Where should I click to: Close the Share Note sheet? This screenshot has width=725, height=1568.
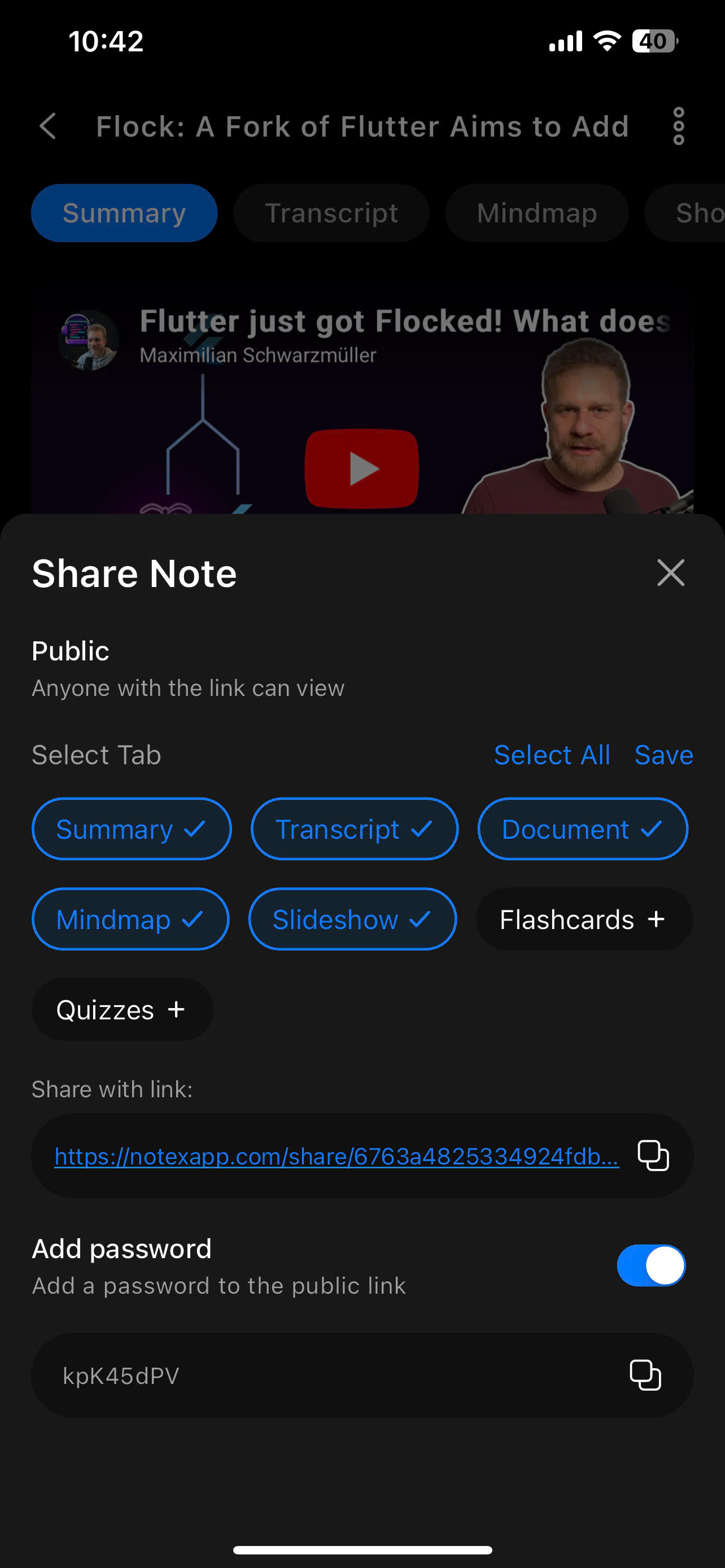670,573
